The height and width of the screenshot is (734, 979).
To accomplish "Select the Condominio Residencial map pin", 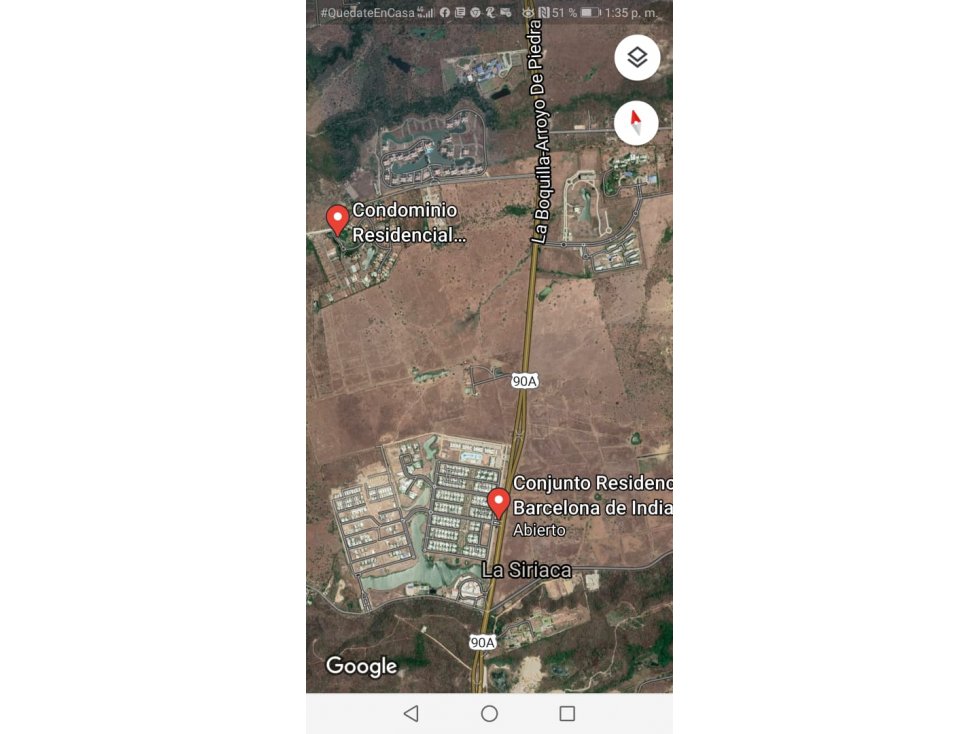I will [338, 218].
